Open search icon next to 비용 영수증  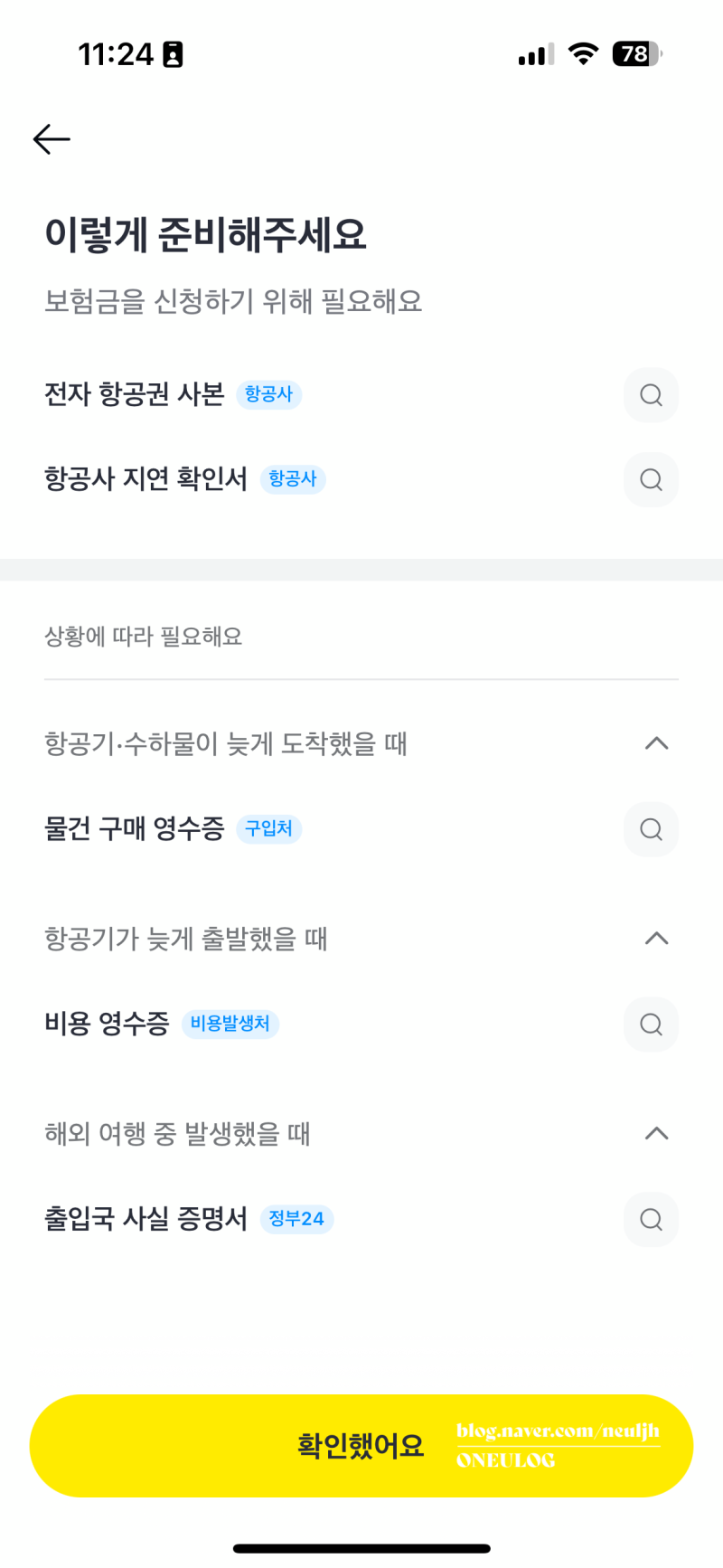coord(651,1025)
